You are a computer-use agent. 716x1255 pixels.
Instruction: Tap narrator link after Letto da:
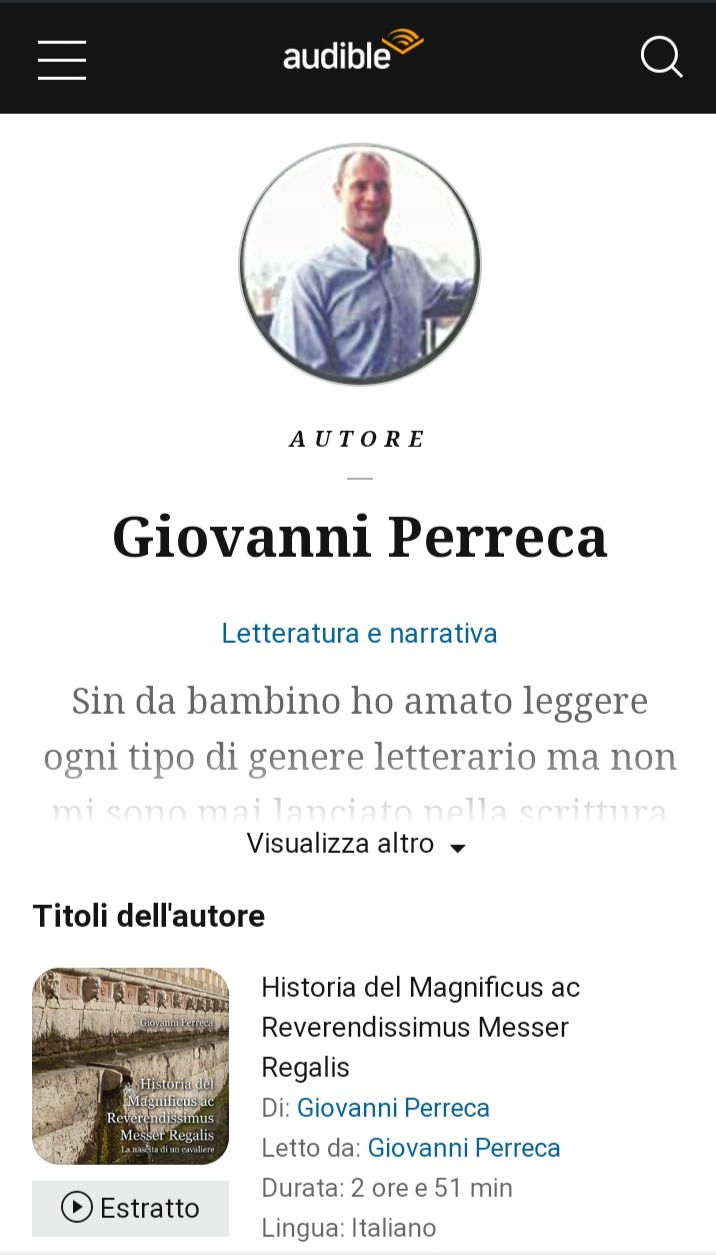pos(464,1148)
